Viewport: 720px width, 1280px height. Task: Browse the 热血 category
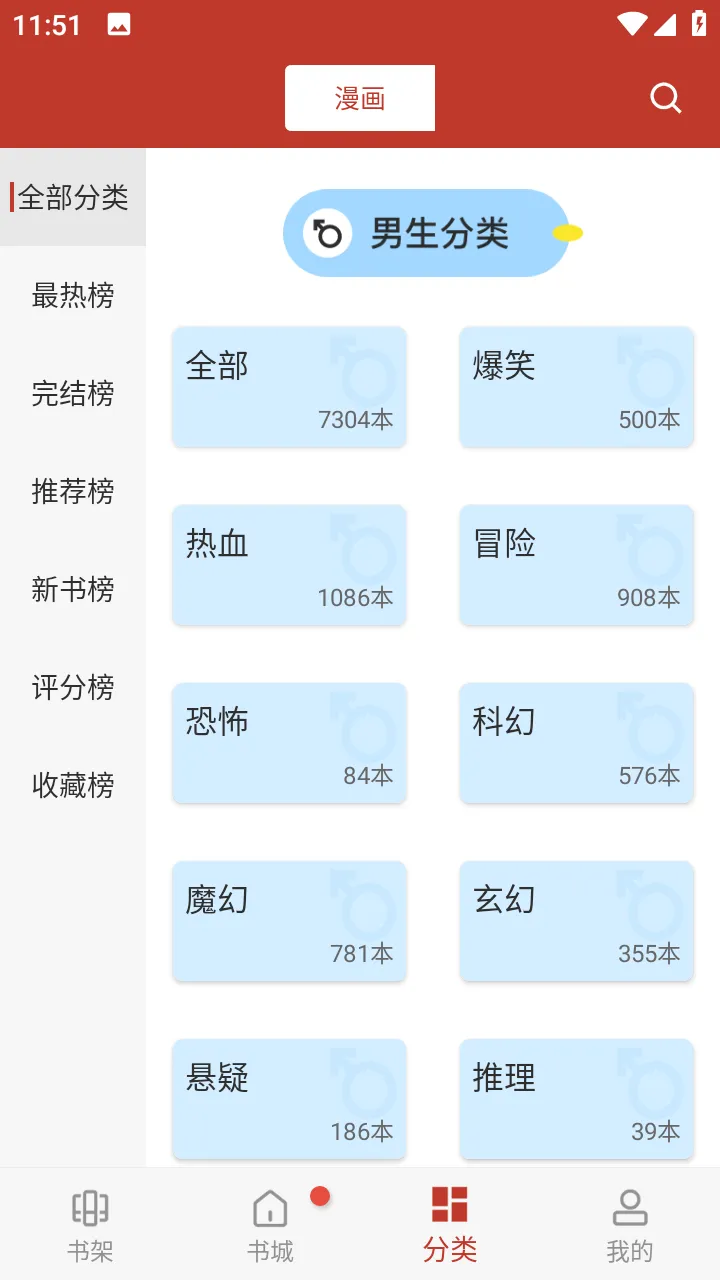(x=289, y=564)
